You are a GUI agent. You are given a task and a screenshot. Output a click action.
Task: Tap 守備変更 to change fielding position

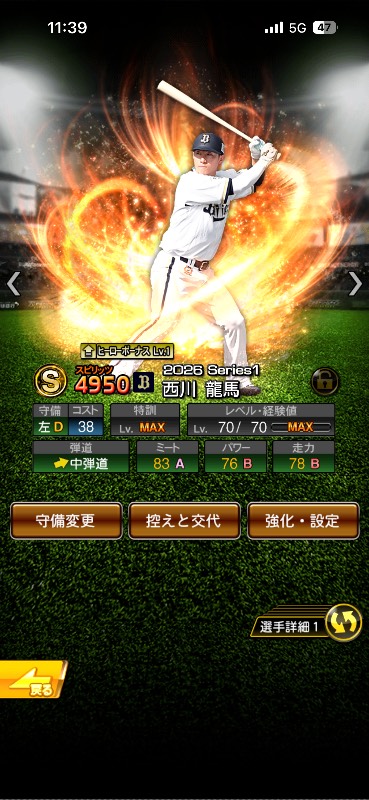click(66, 520)
